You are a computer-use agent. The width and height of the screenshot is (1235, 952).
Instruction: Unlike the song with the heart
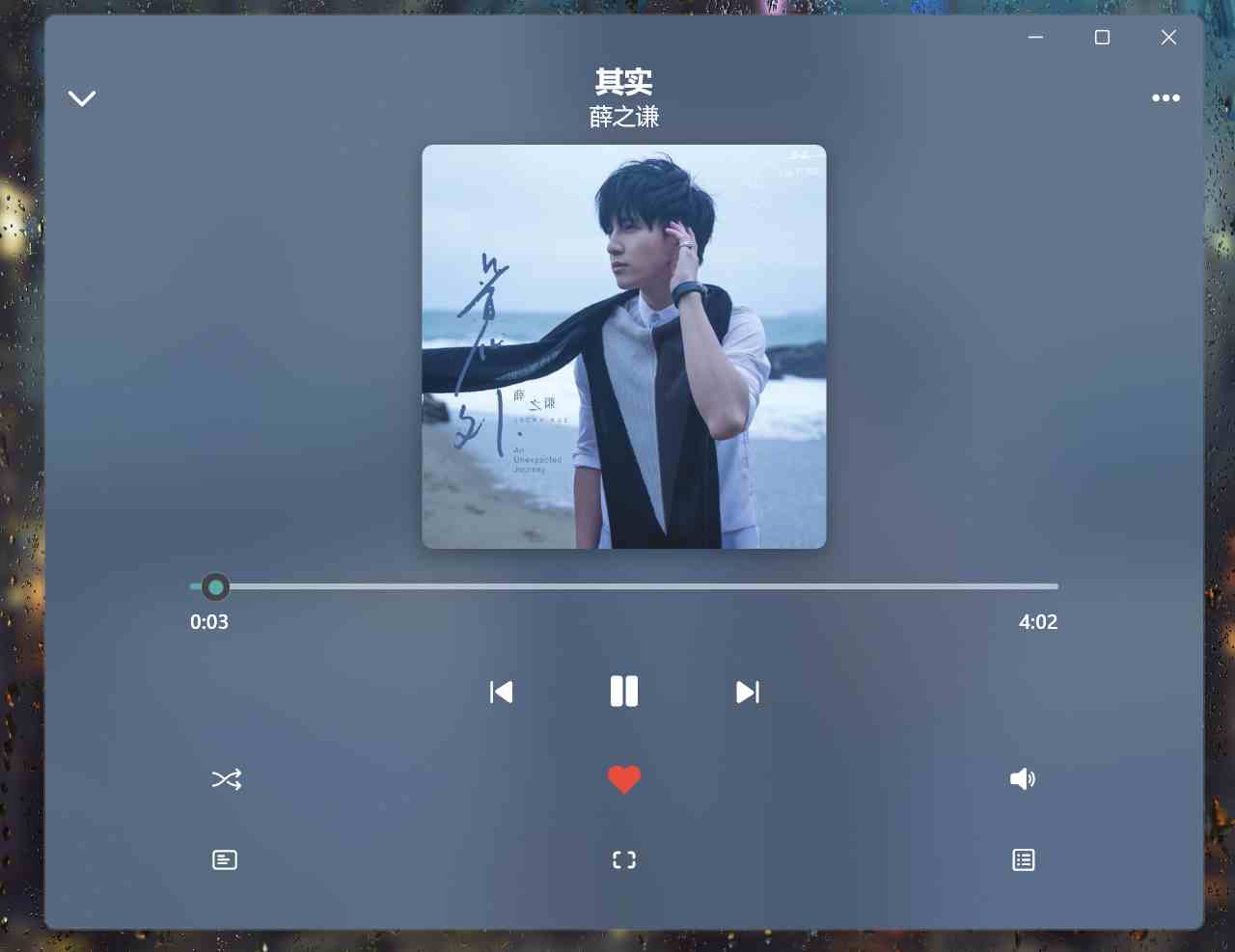(x=624, y=779)
